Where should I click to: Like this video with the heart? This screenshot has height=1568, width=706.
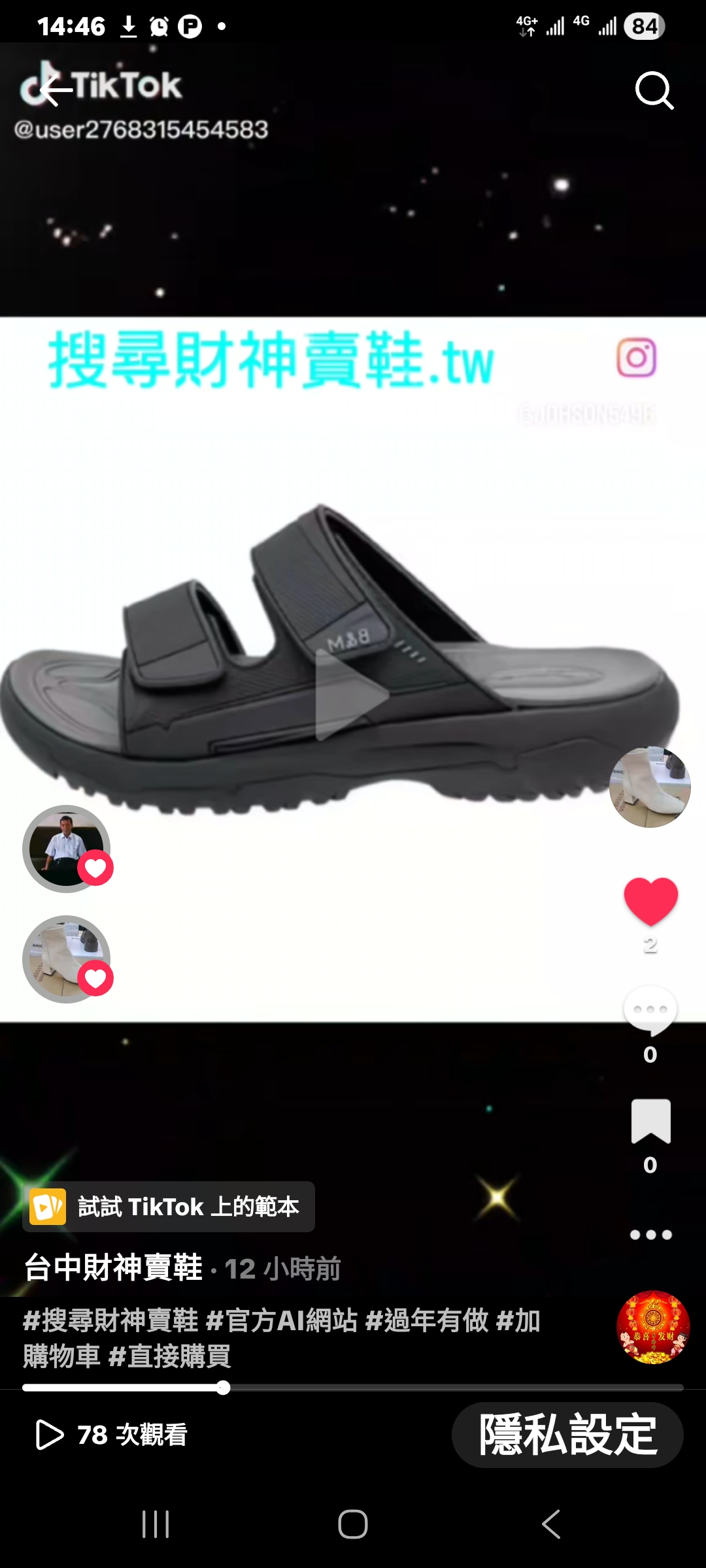click(650, 902)
